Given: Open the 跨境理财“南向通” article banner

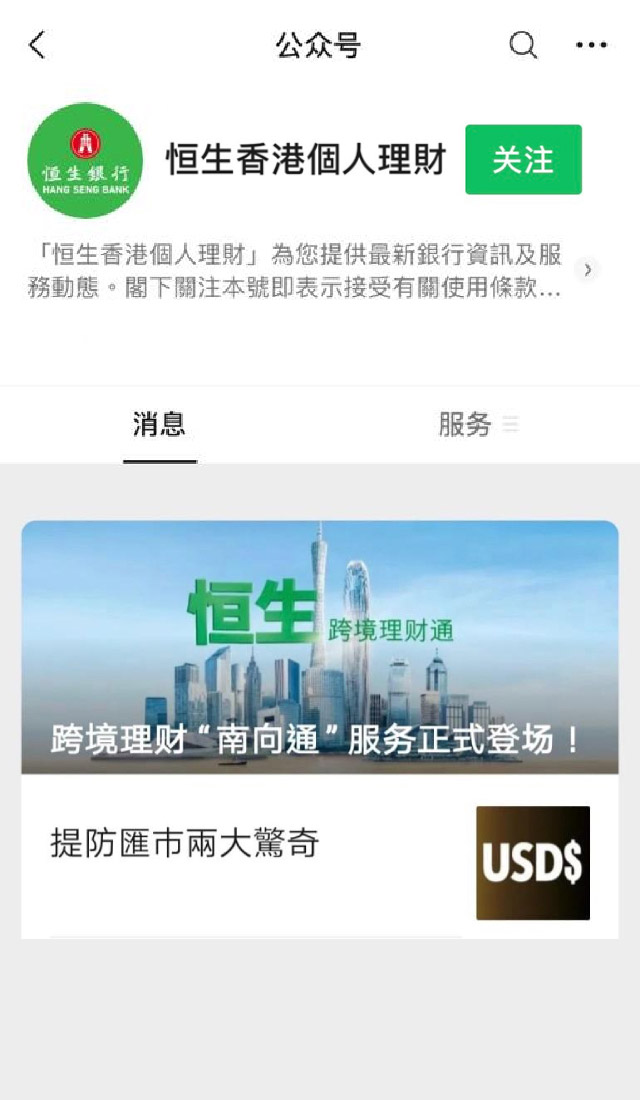Looking at the screenshot, I should pyautogui.click(x=320, y=647).
